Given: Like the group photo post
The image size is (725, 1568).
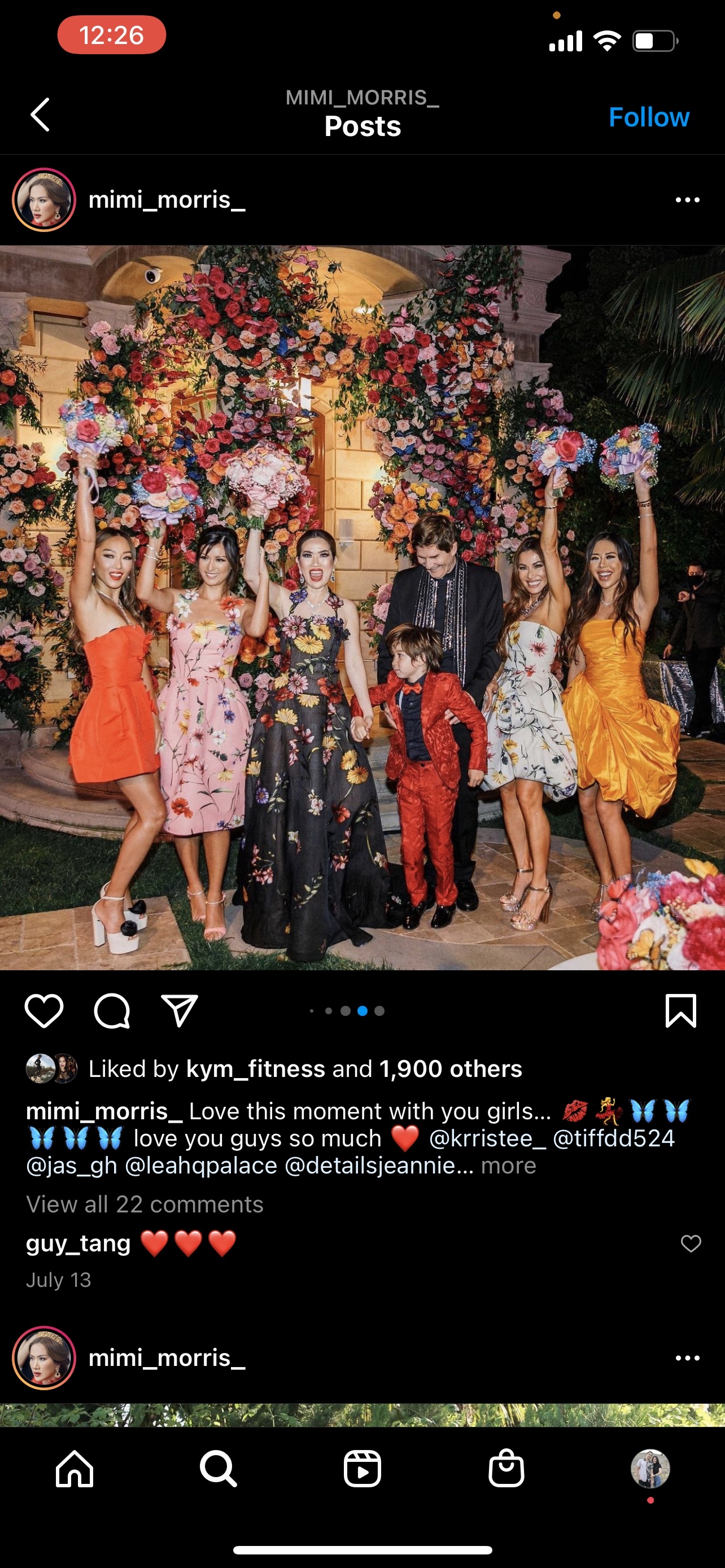Looking at the screenshot, I should tap(44, 1011).
